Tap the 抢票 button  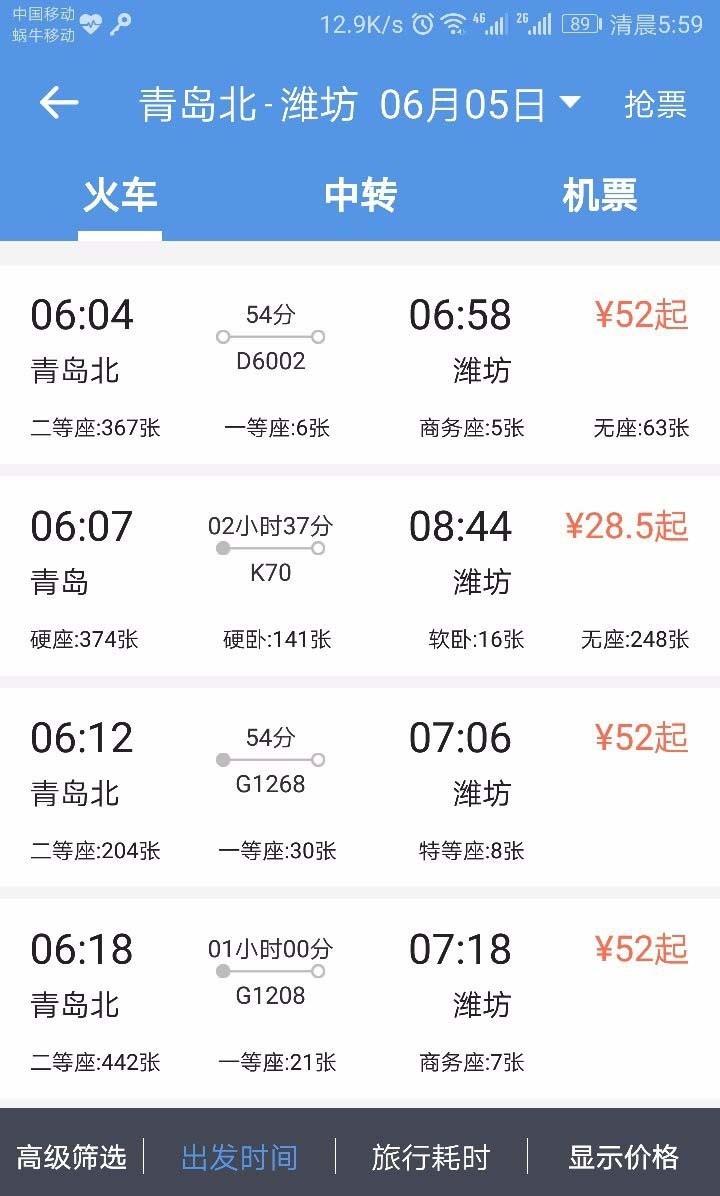656,104
